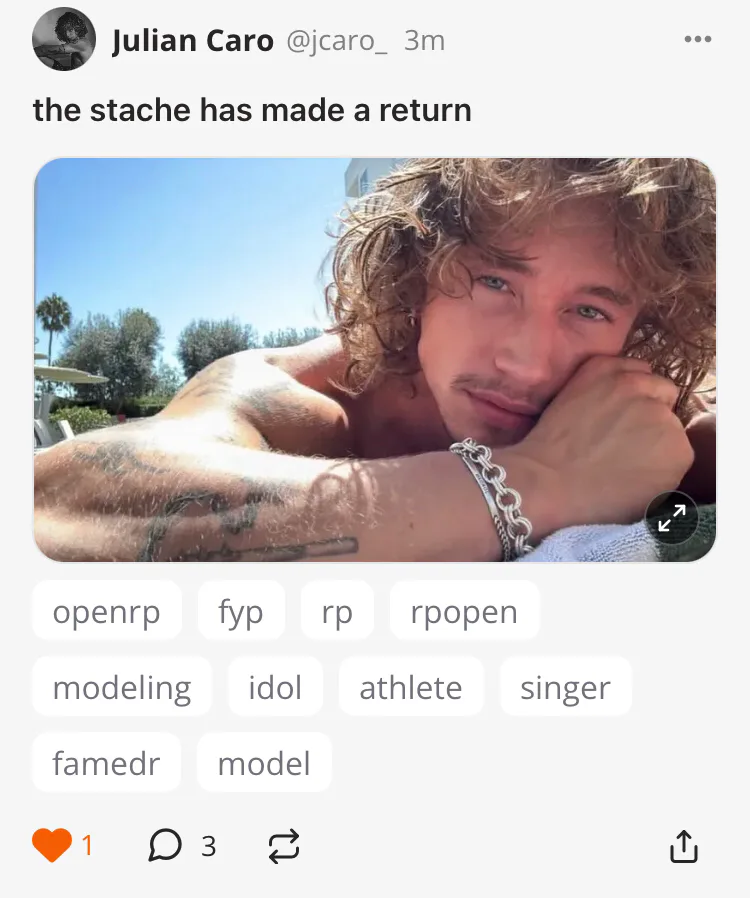
Task: Open the posted photo
Action: 375,360
